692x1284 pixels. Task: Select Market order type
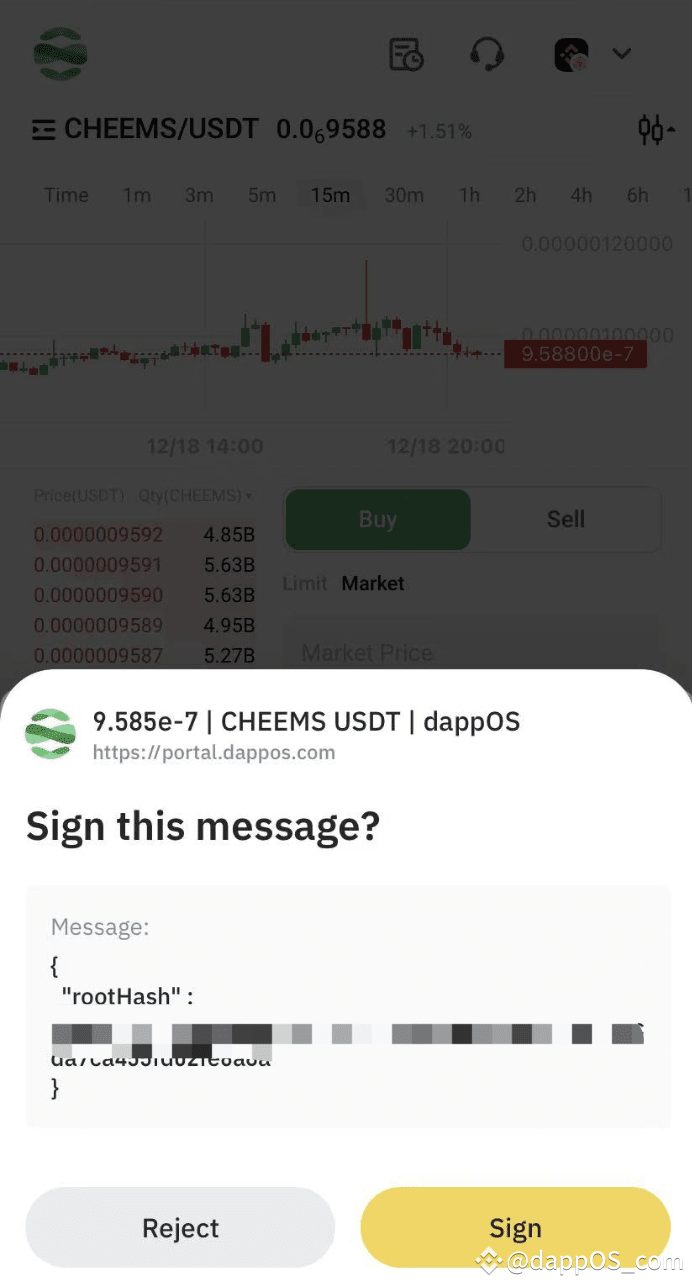tap(373, 583)
